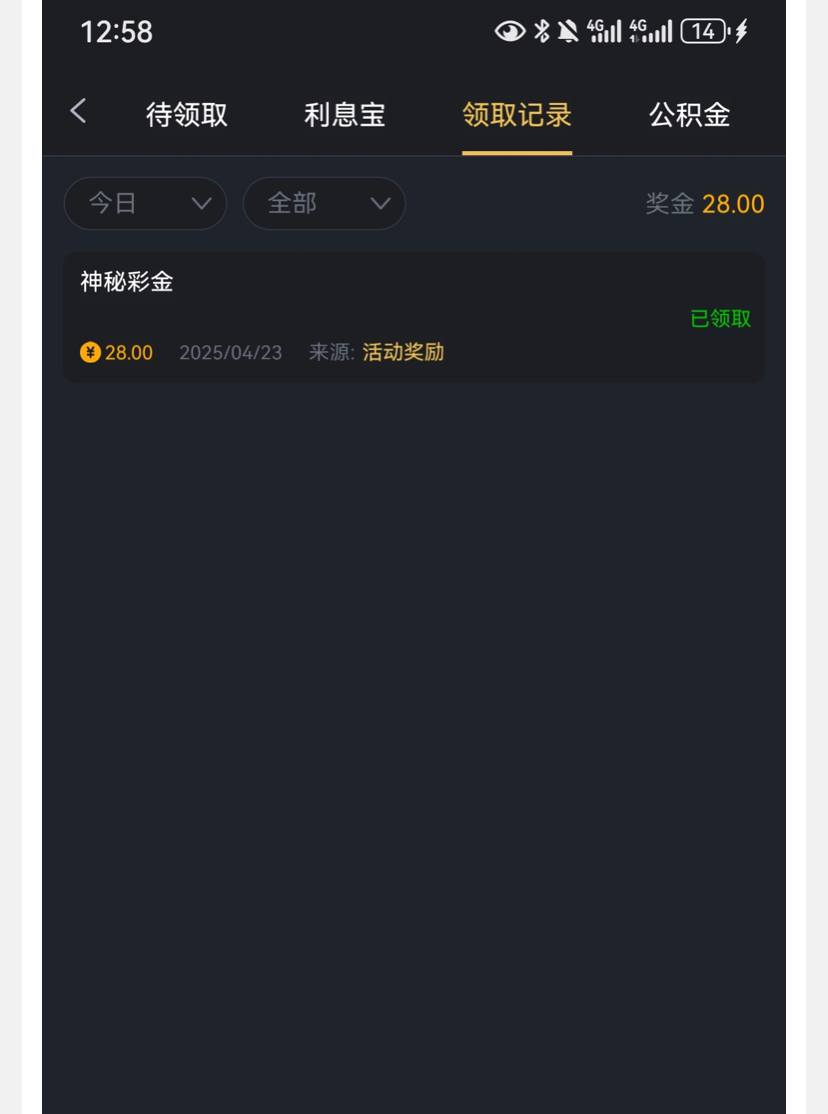Expand the 全部 type filter dropdown
The image size is (828, 1114).
(x=324, y=204)
